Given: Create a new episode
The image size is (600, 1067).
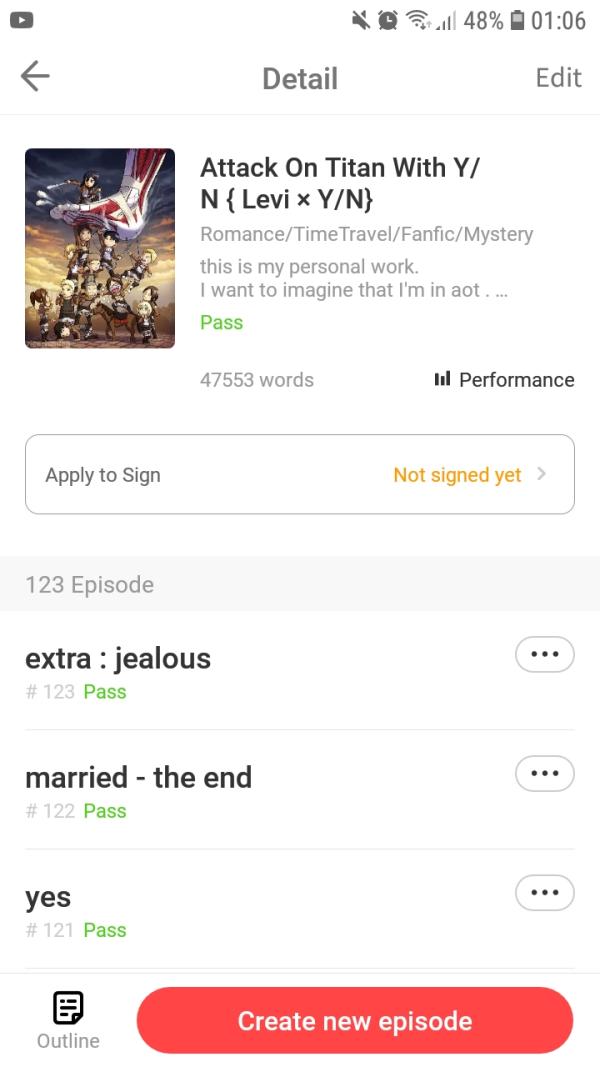Looking at the screenshot, I should coord(355,1021).
